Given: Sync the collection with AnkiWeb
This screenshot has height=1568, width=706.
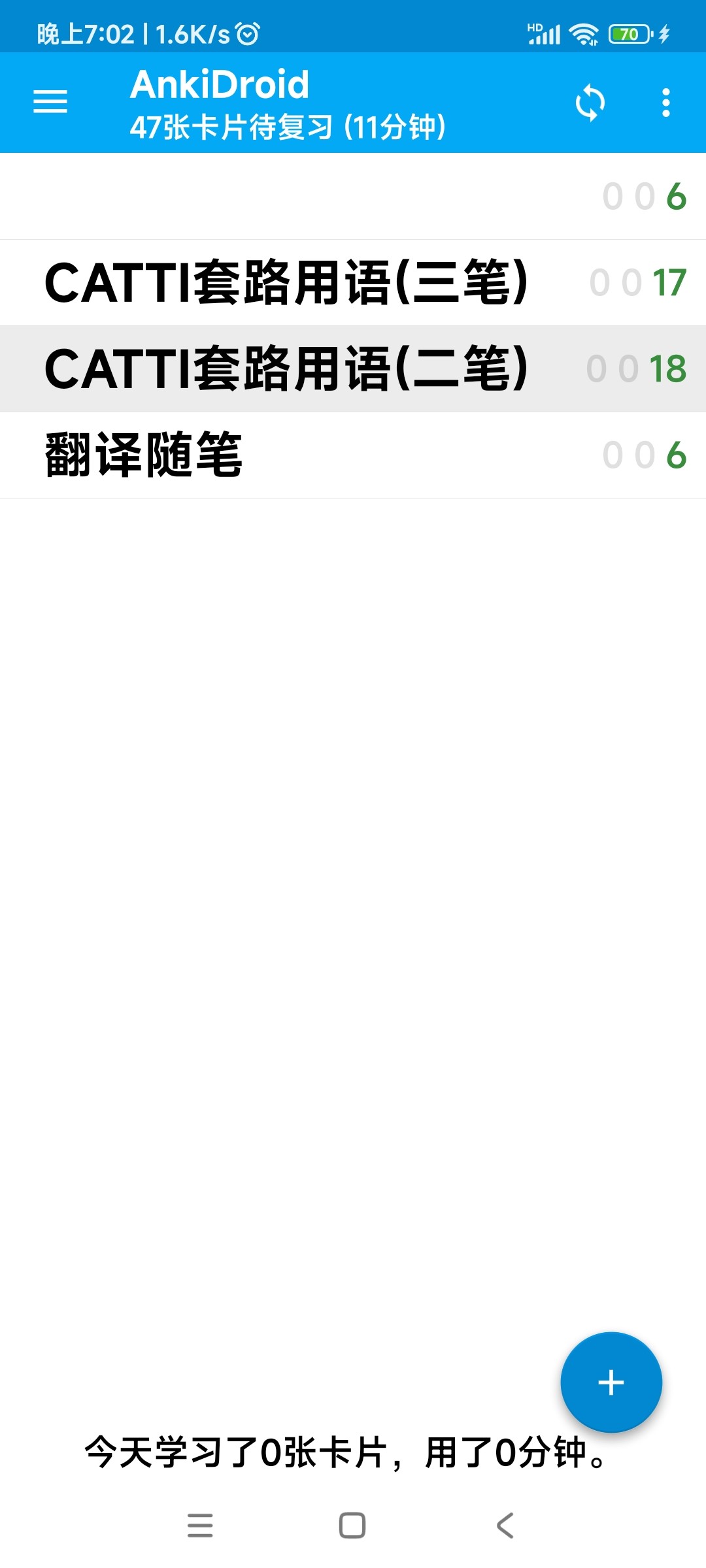Looking at the screenshot, I should coord(589,102).
